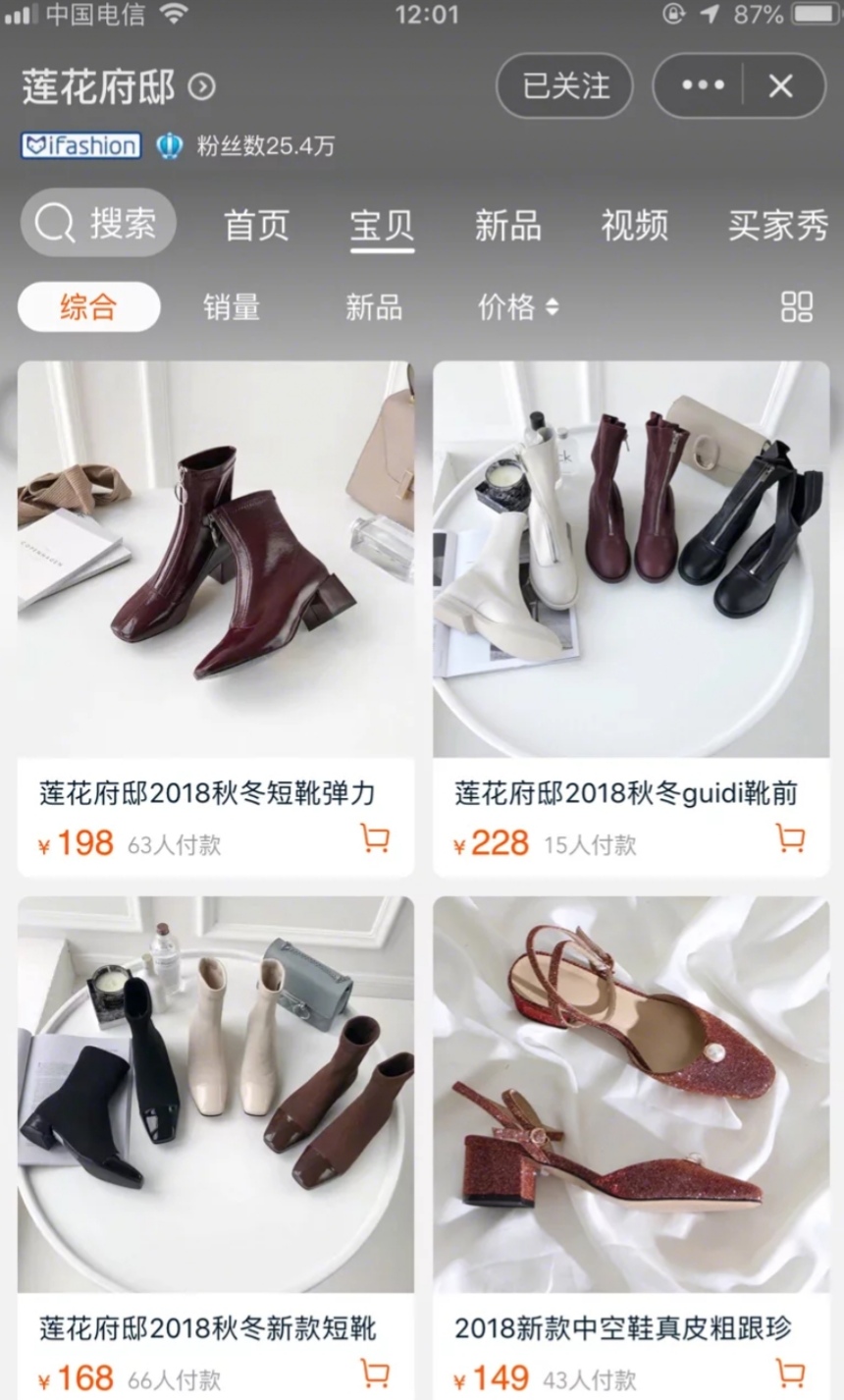Image resolution: width=844 pixels, height=1400 pixels.
Task: Expand shop details via arrow next to 莲花府邸
Action: pos(201,87)
